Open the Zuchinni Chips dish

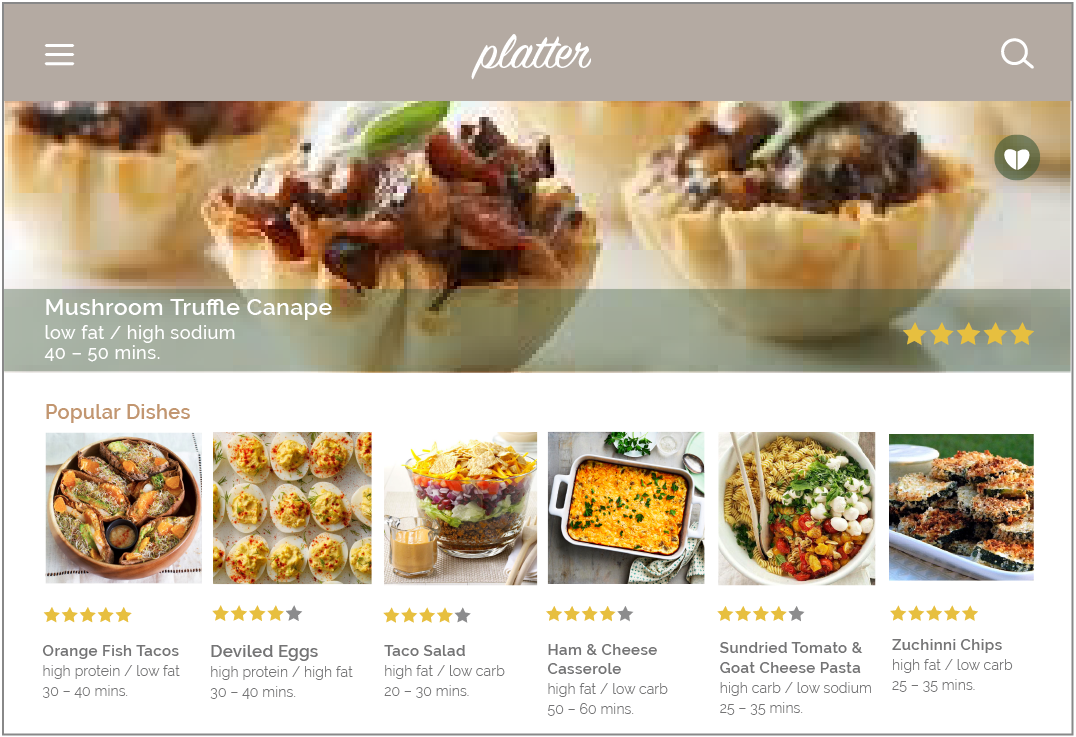tap(961, 506)
